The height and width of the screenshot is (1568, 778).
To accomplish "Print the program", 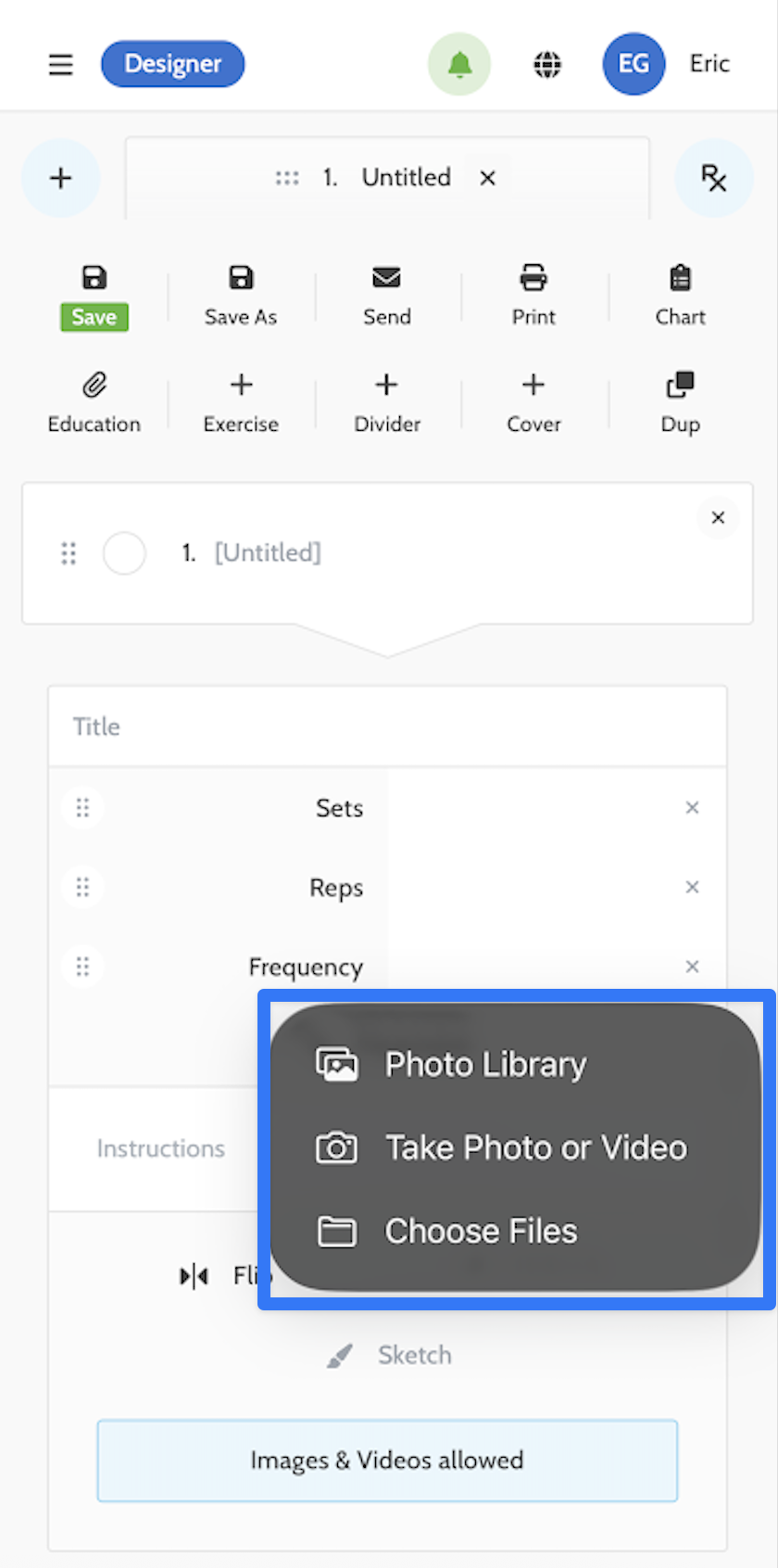I will [x=533, y=297].
